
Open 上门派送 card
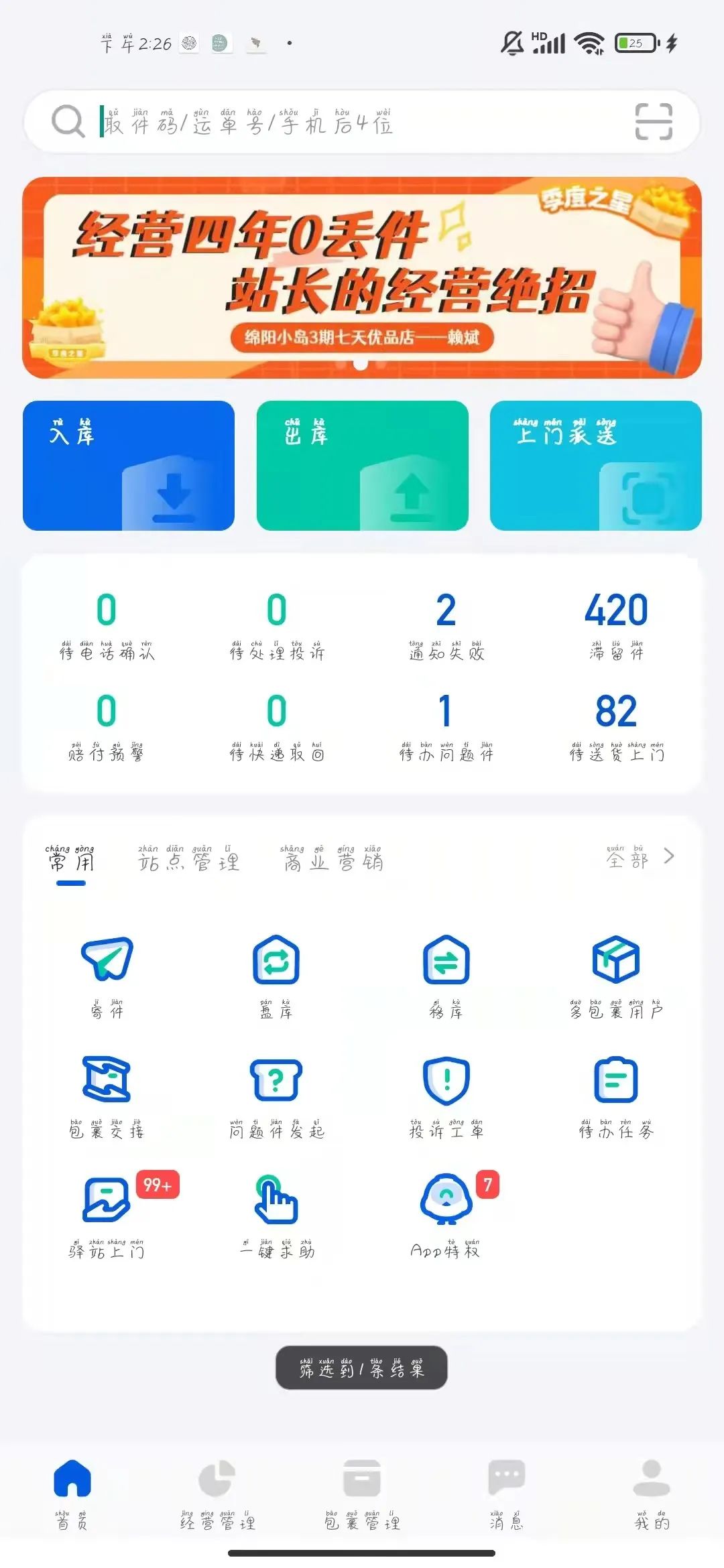(595, 466)
